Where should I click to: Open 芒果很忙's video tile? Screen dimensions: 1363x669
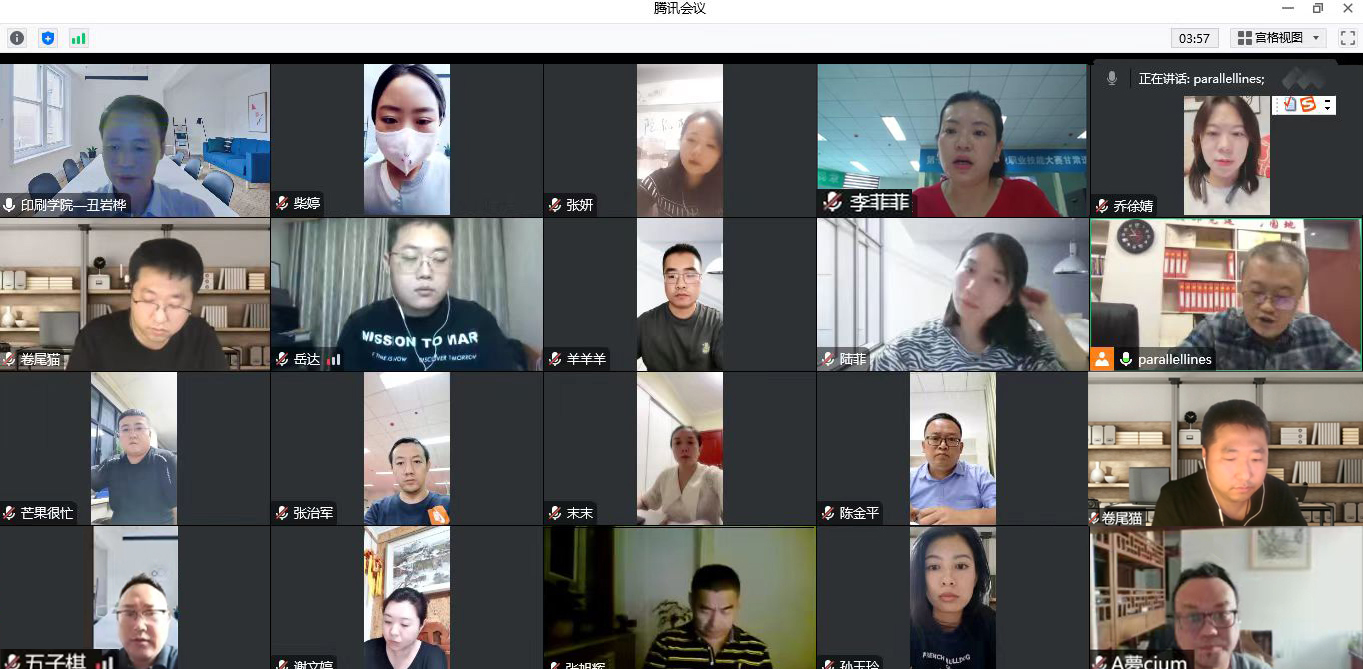pyautogui.click(x=134, y=448)
